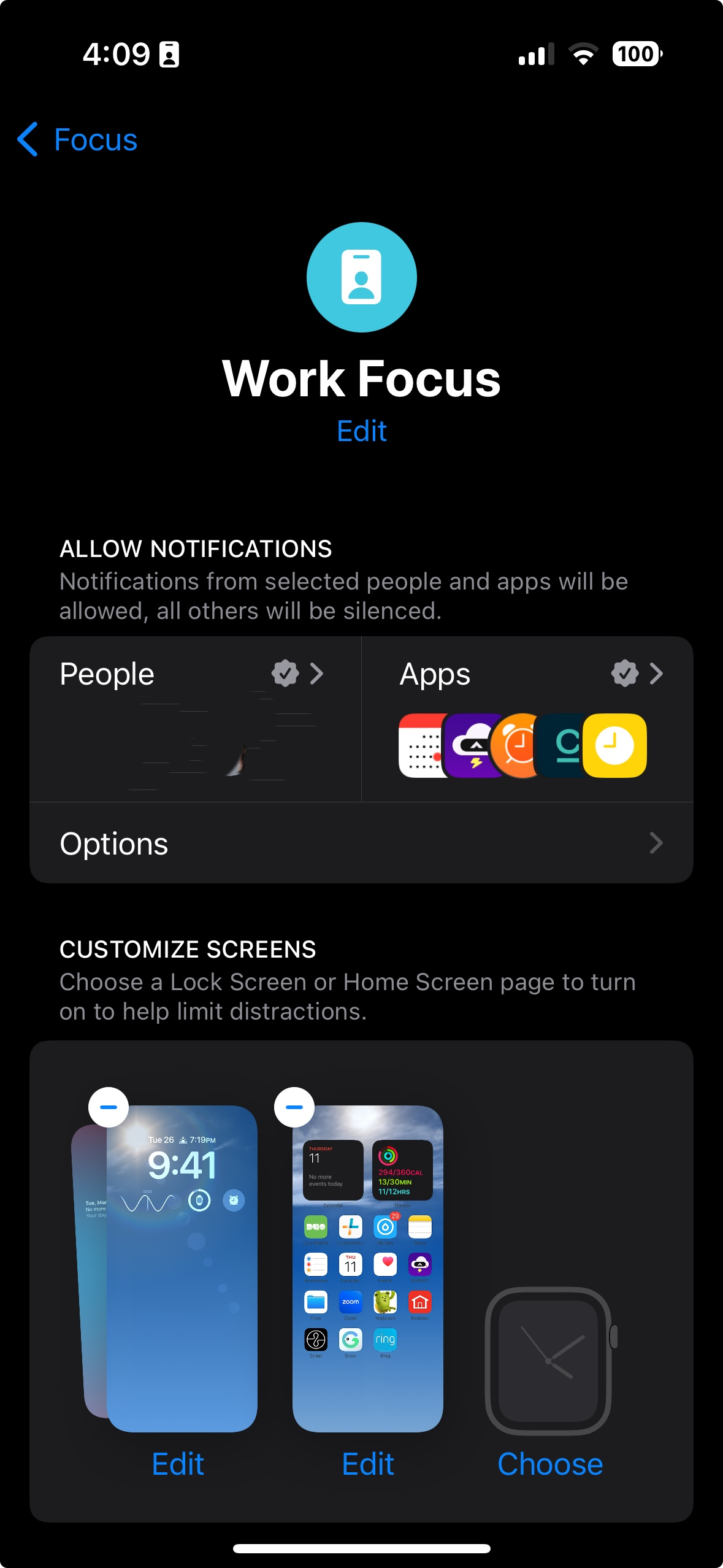Tap Edit below the Work Focus title

[x=361, y=431]
